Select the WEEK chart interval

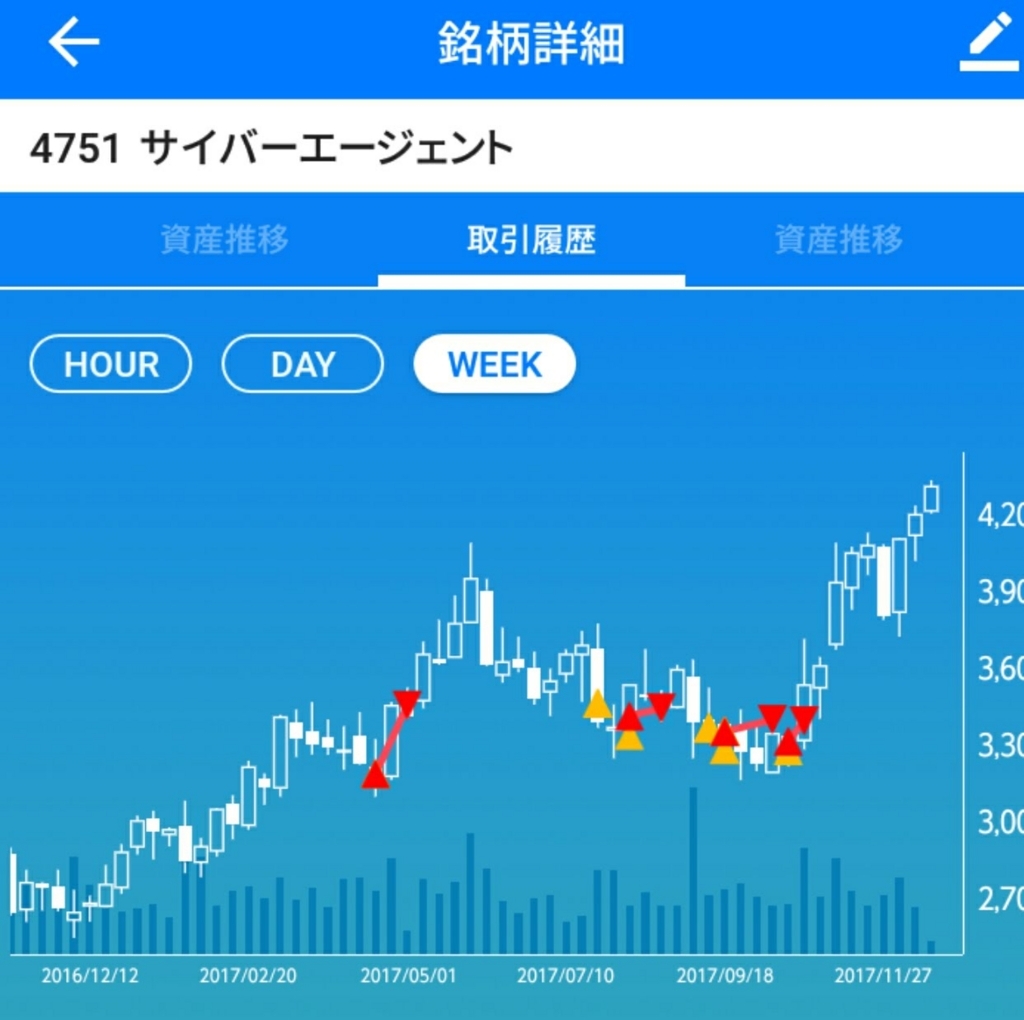[x=494, y=364]
